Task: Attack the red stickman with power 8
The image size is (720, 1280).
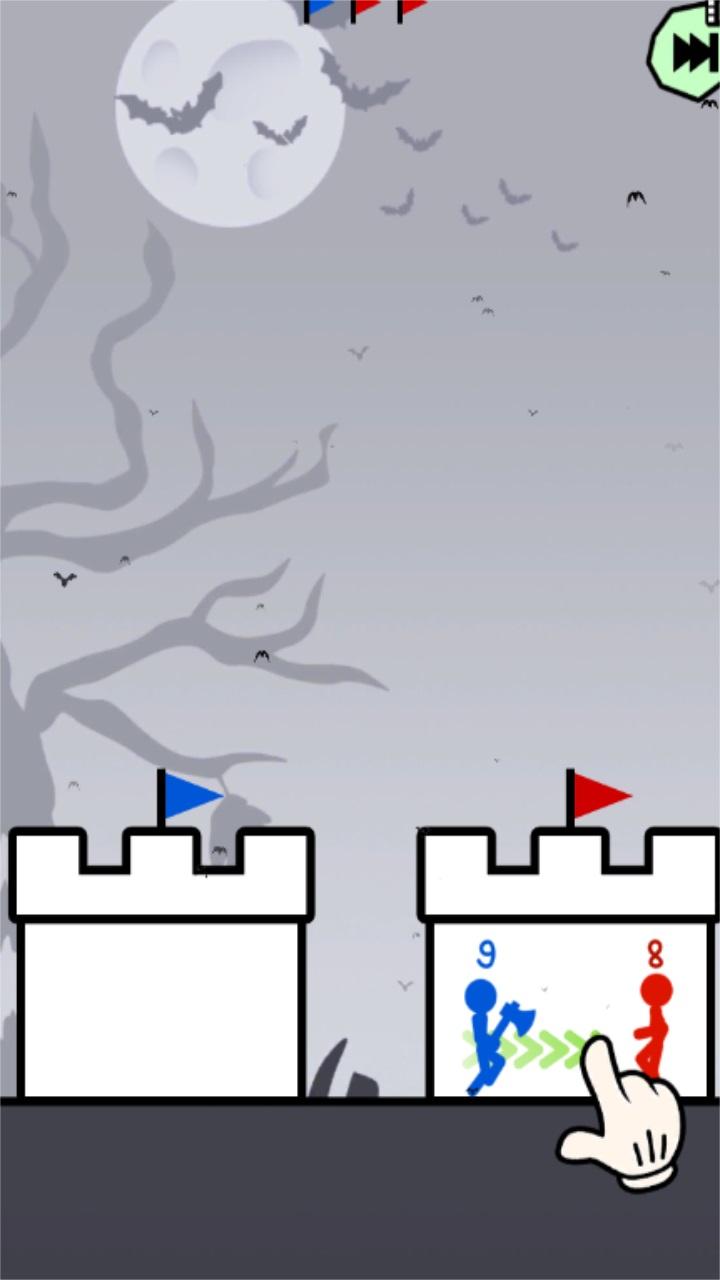Action: tap(655, 1025)
